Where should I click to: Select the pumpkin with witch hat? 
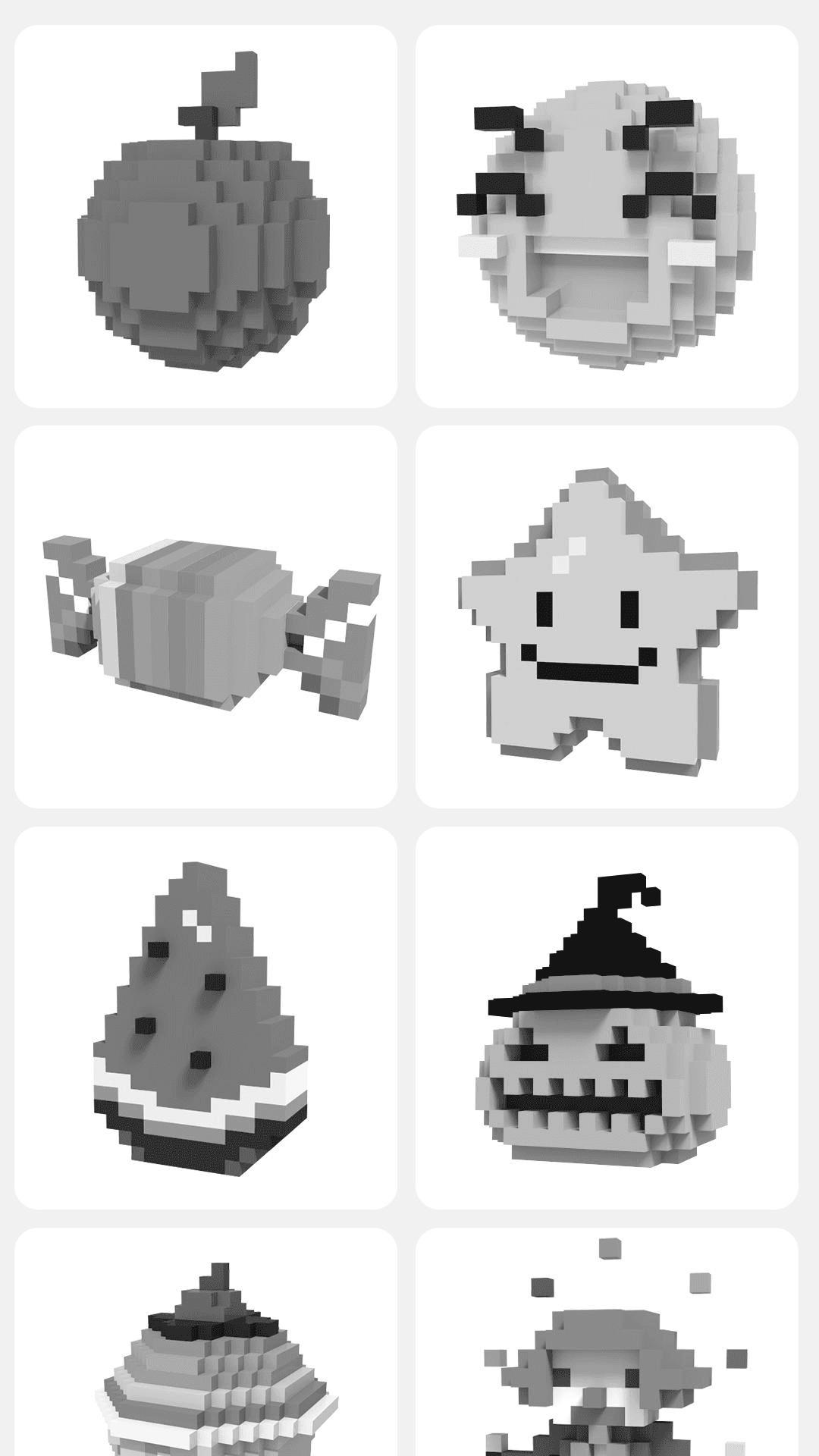(607, 1018)
